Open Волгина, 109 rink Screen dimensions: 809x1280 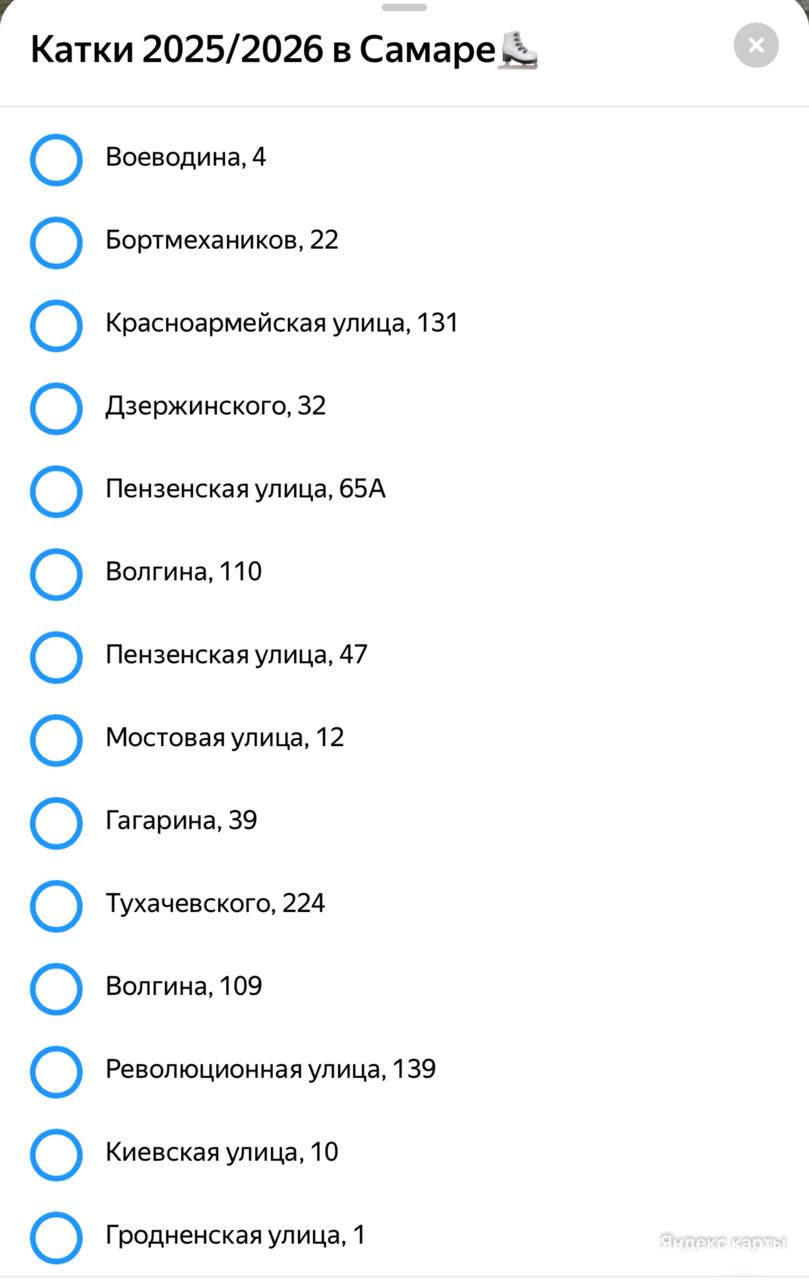click(183, 987)
